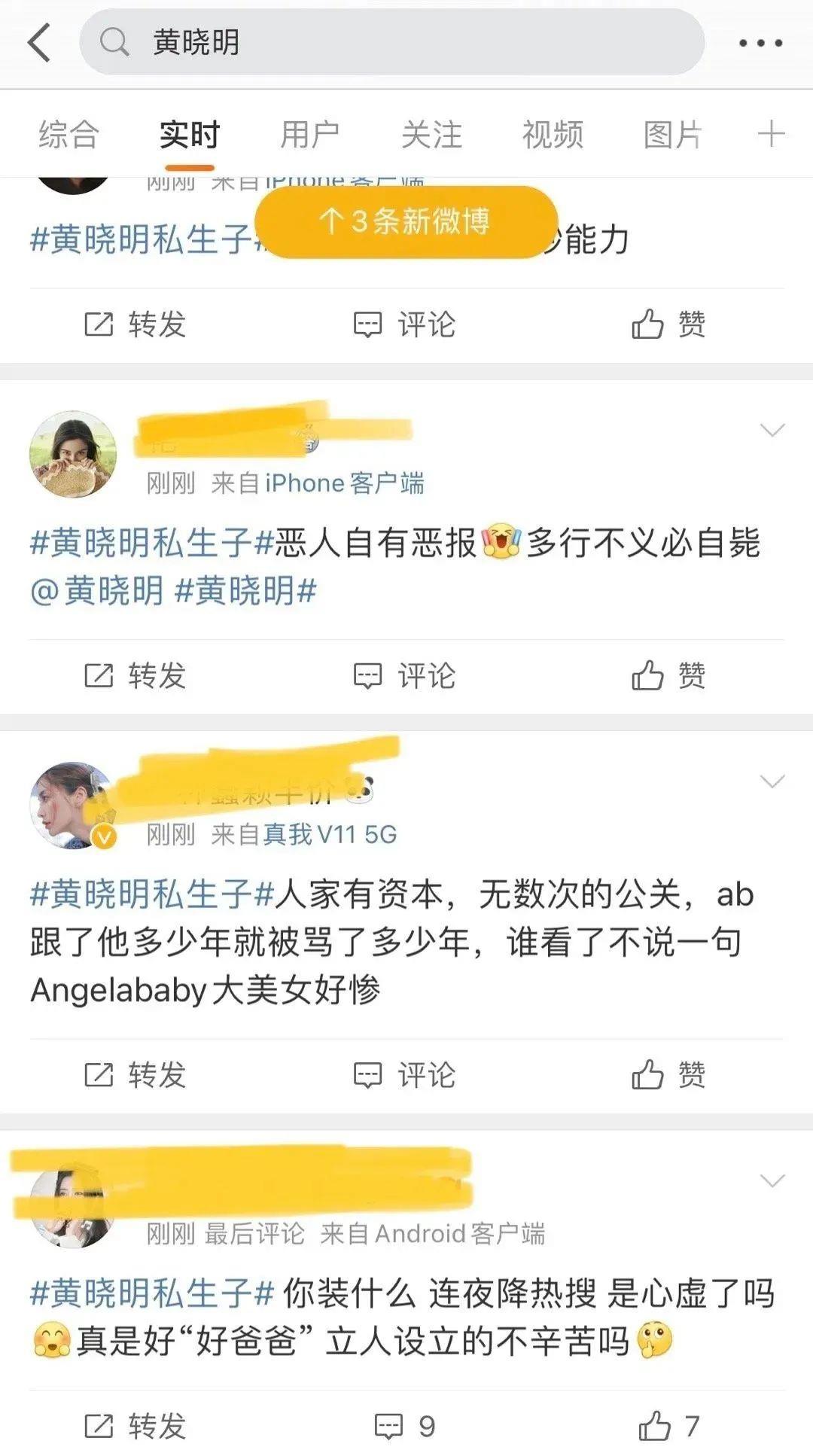Open the three-dot overflow menu

click(x=760, y=43)
